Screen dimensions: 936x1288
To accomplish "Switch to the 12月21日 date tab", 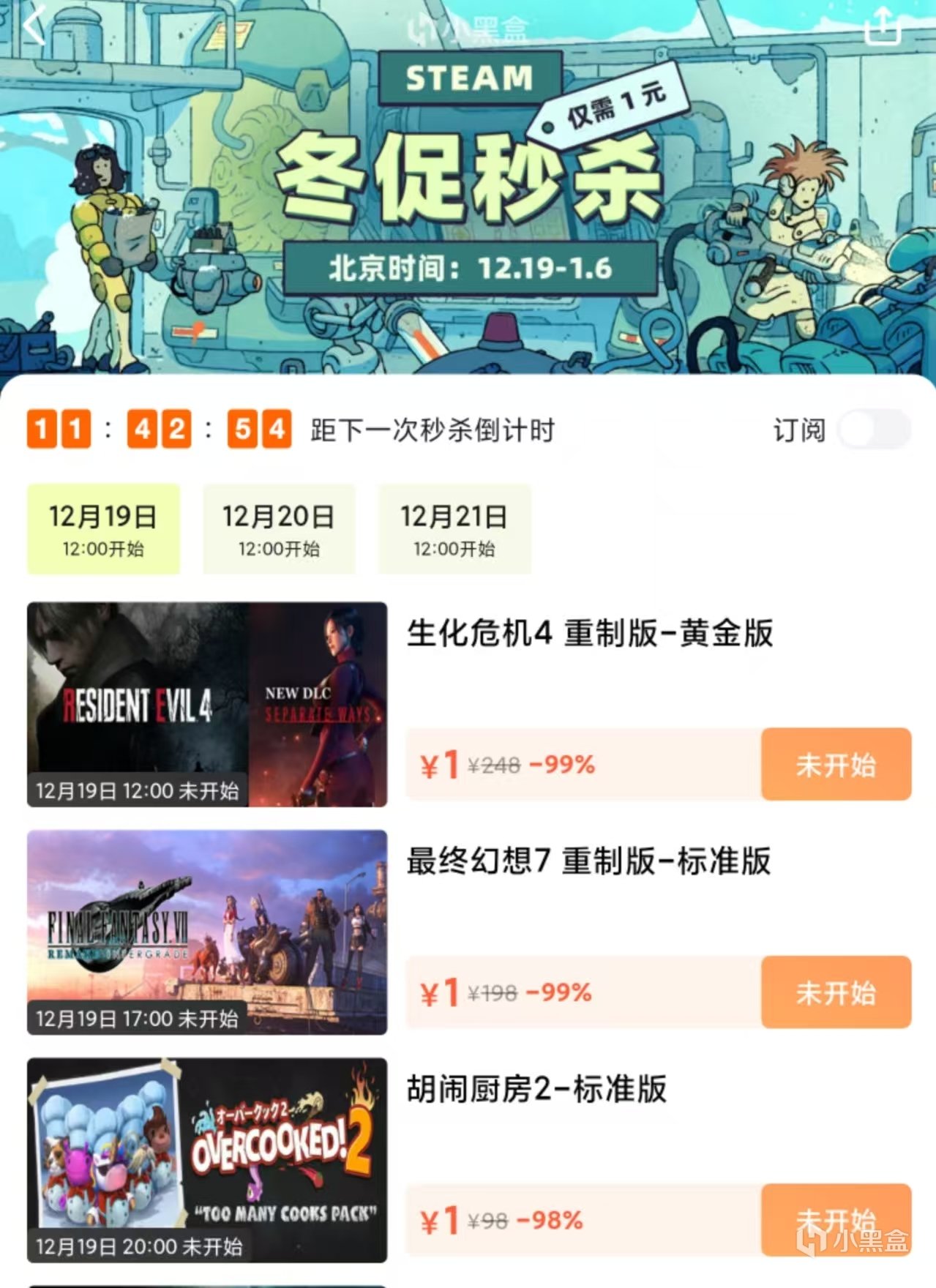I will click(x=454, y=528).
